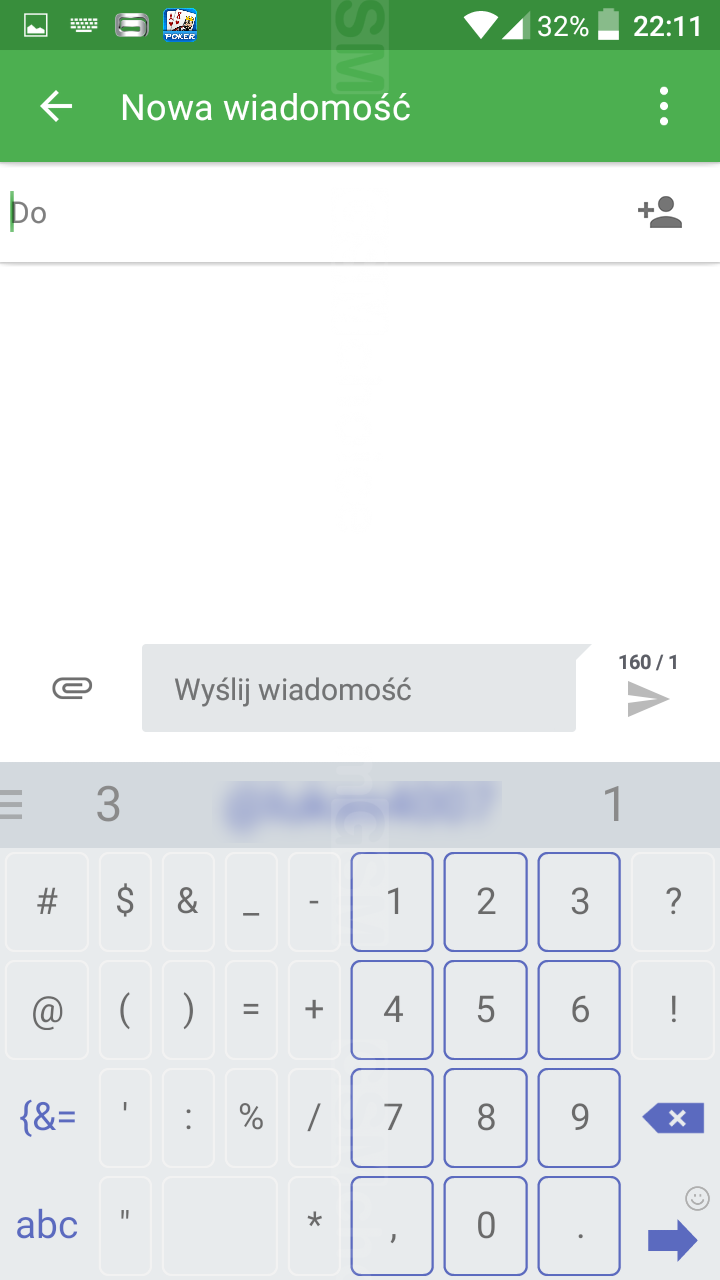Switch keyboard to abc letters
Screen dimensions: 720x1280
point(47,1224)
